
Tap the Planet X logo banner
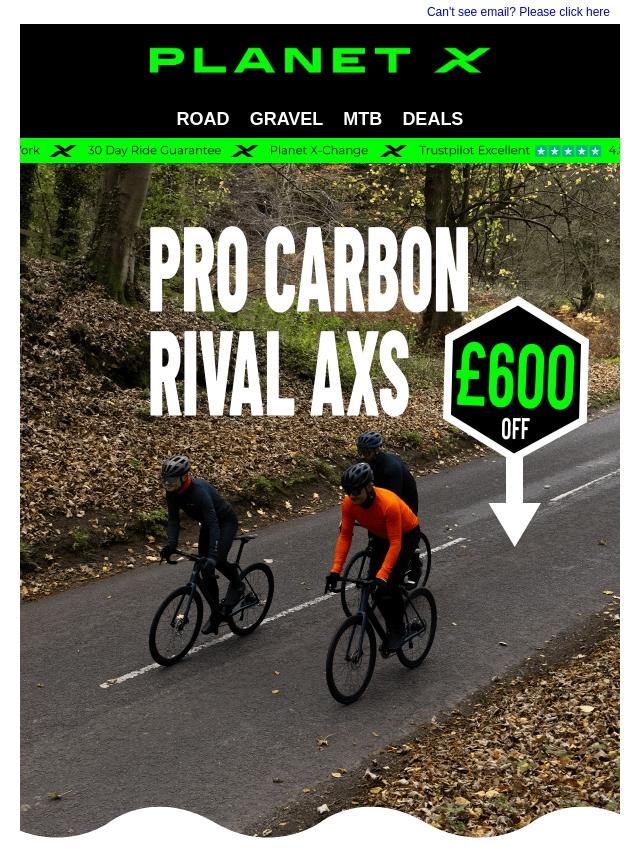pyautogui.click(x=320, y=60)
